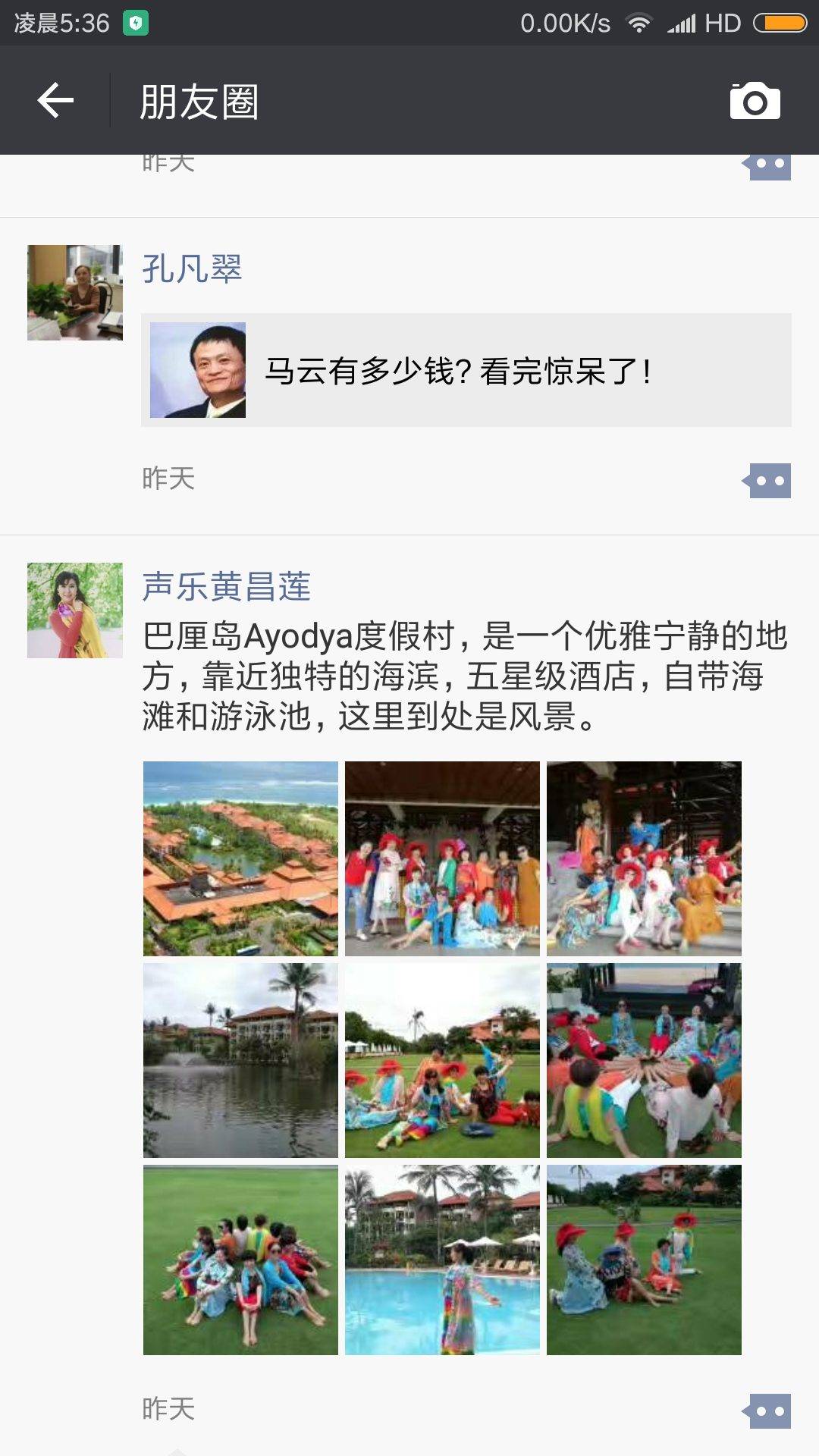The image size is (819, 1456).
Task: View the photo of women posing on the lawn
Action: click(x=442, y=1060)
